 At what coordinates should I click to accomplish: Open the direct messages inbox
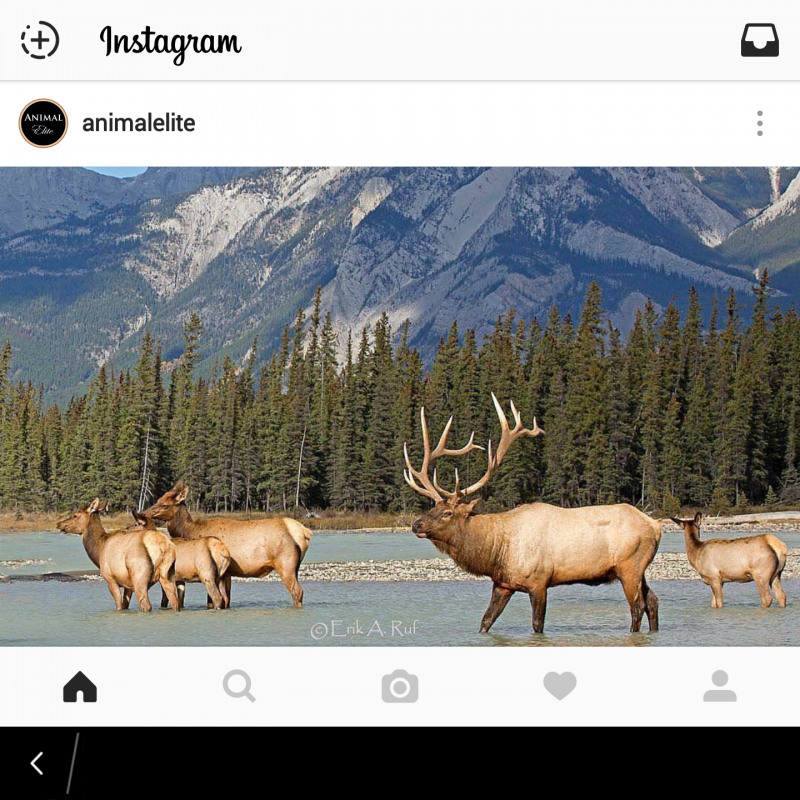759,41
